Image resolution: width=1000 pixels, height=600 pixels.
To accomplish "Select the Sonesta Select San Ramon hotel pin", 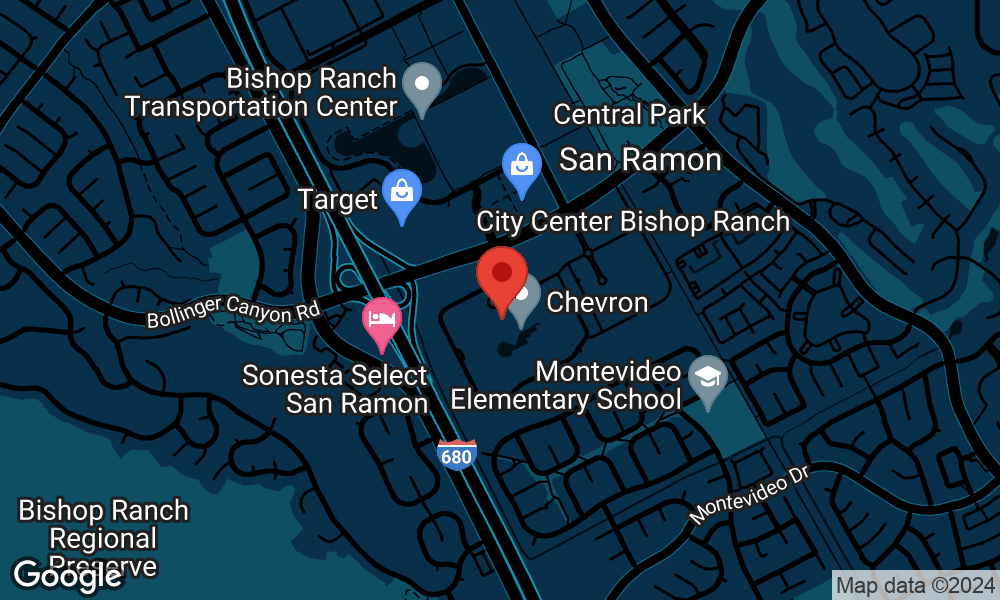I will coord(381,325).
